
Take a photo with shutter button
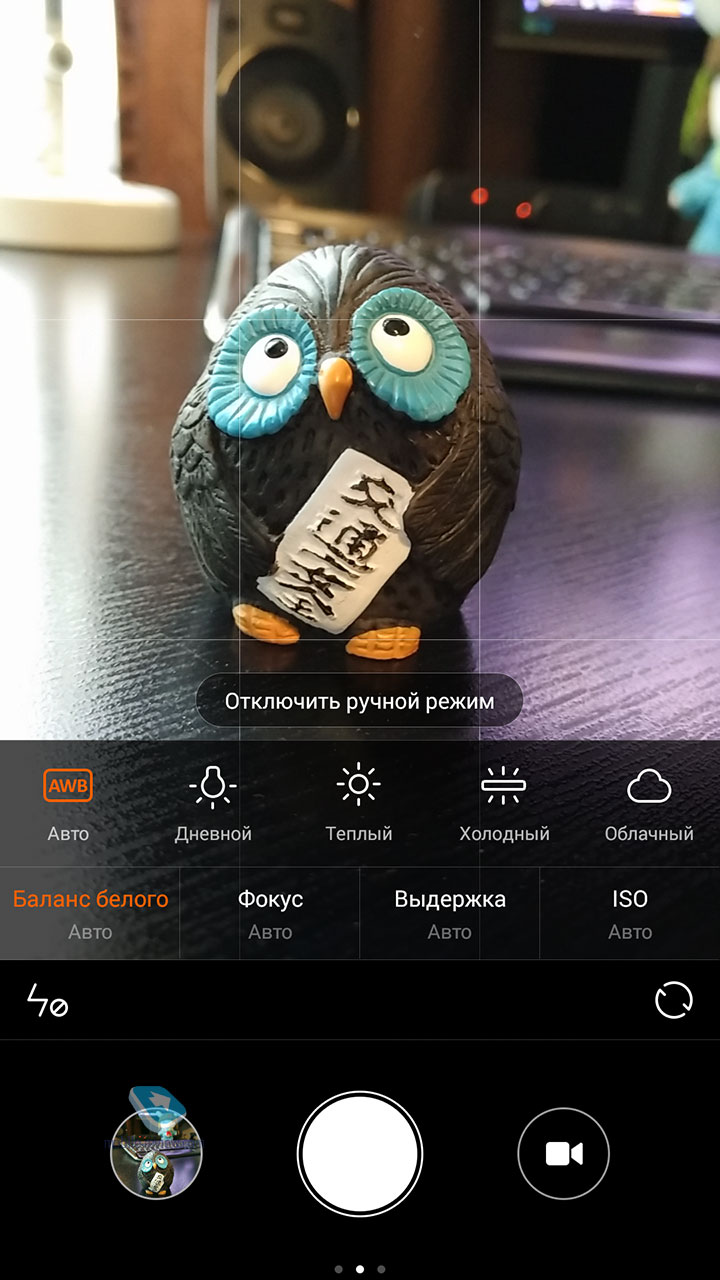pyautogui.click(x=360, y=1153)
